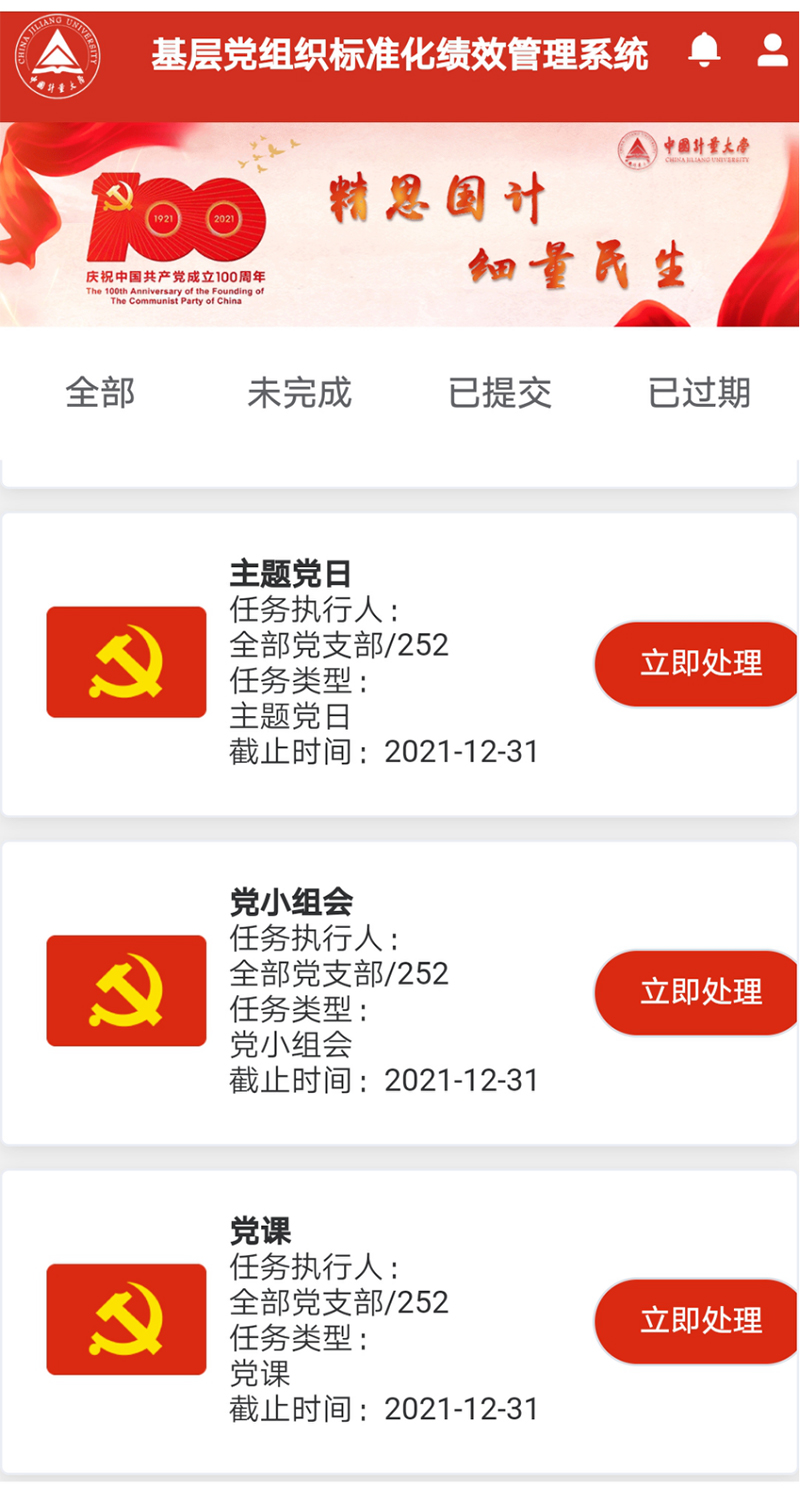Viewport: 800px width, 1504px height.
Task: Open the 主题党日 task card
Action: click(x=400, y=665)
